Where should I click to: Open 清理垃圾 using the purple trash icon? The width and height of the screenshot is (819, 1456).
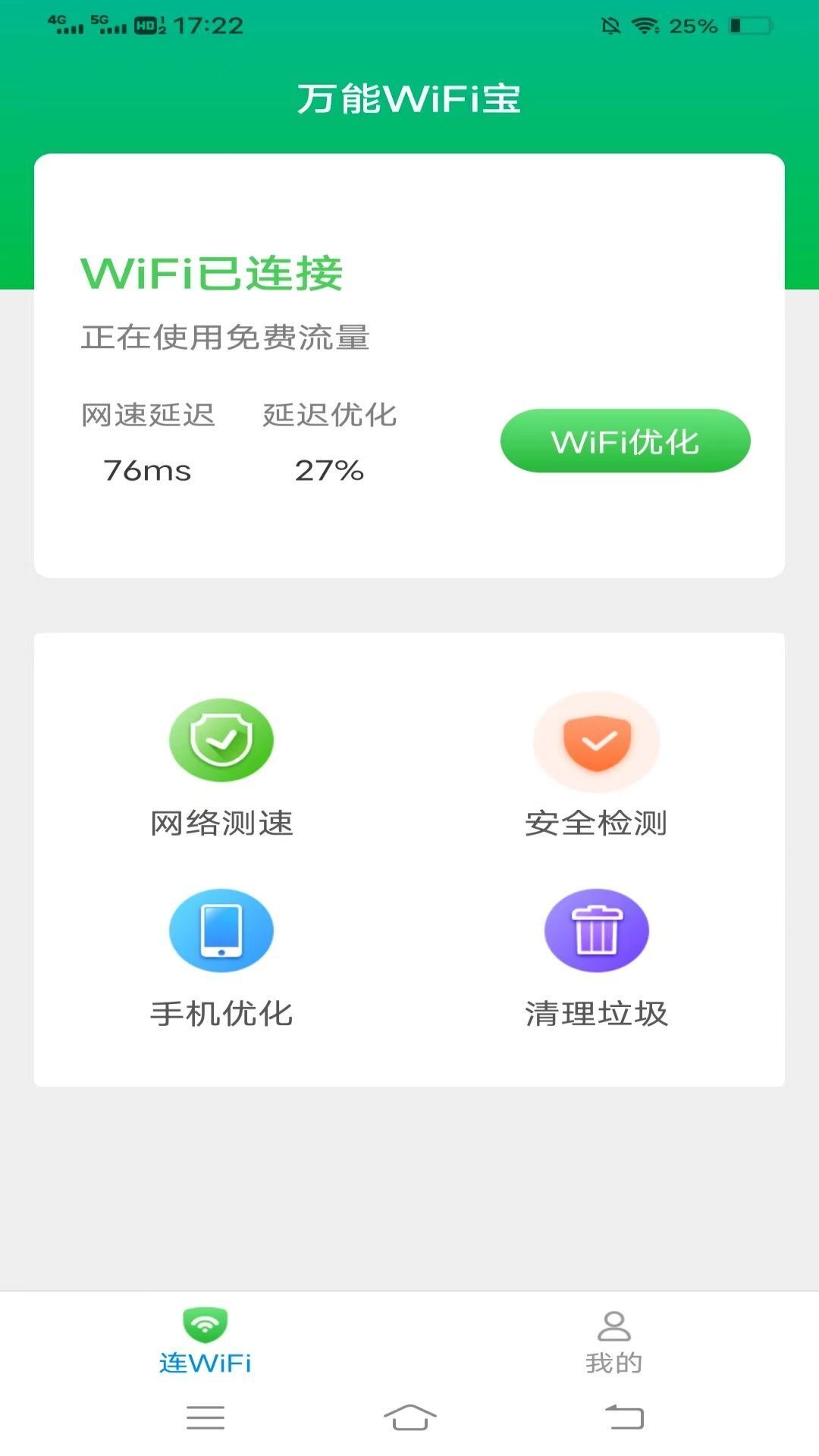point(598,931)
